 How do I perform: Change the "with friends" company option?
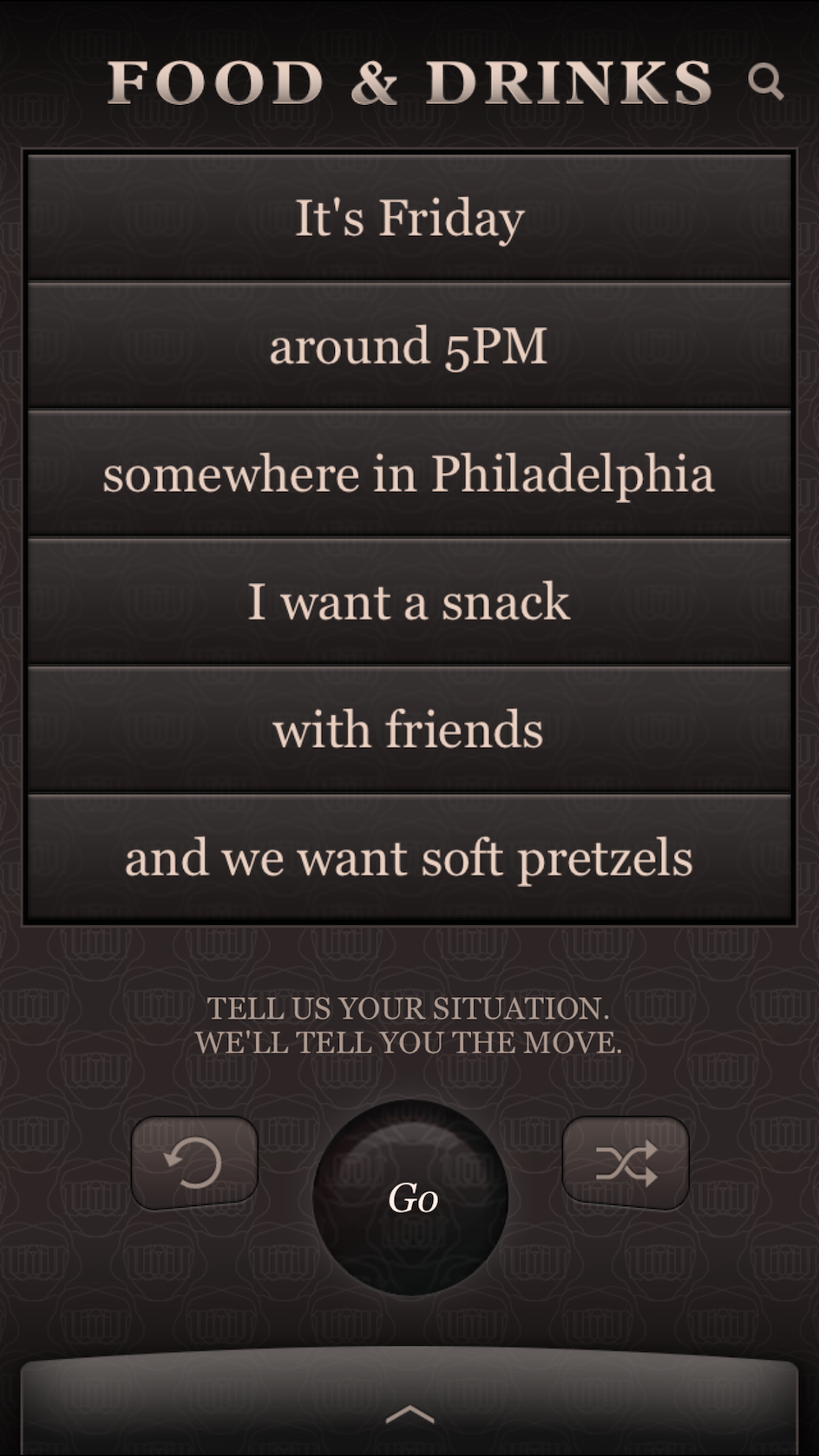point(409,730)
